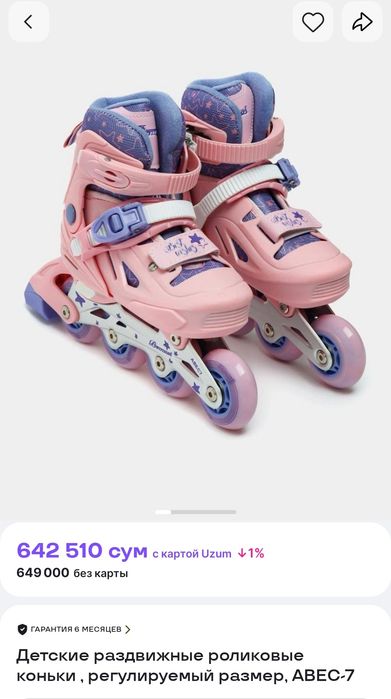Add the roller skates to favorites
The height and width of the screenshot is (699, 391).
pos(313,22)
